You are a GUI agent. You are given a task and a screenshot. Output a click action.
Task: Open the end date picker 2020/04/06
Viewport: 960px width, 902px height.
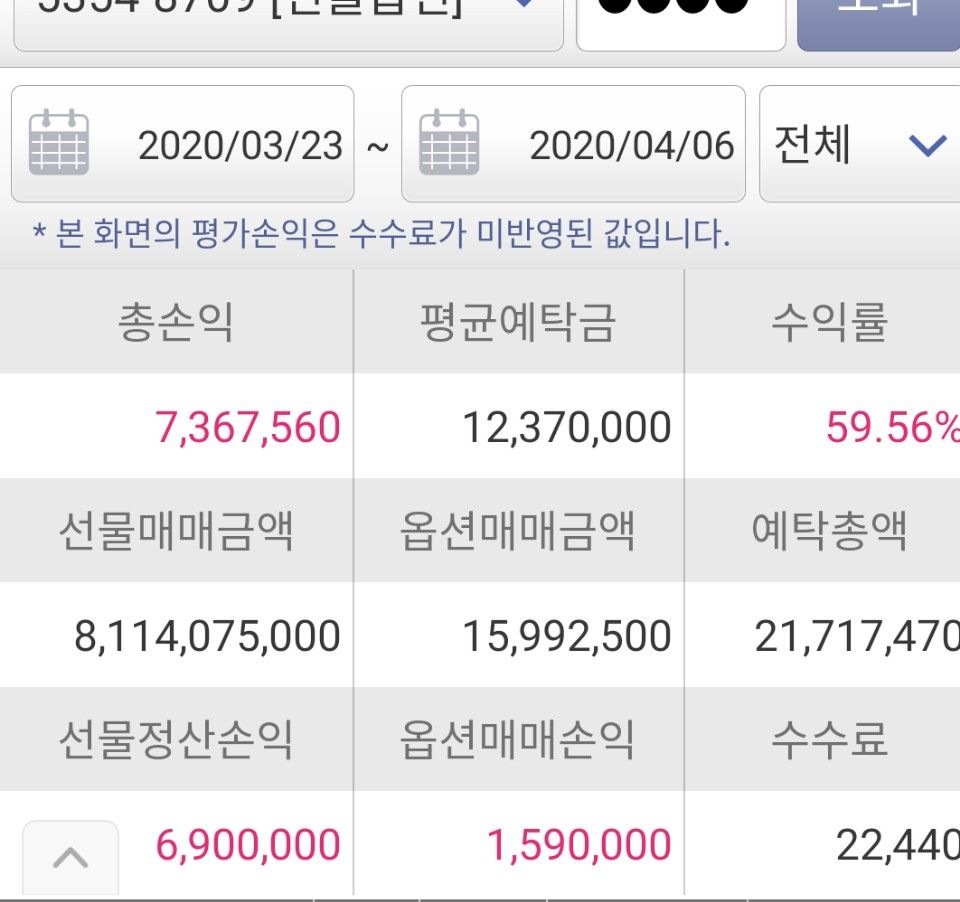[x=573, y=144]
